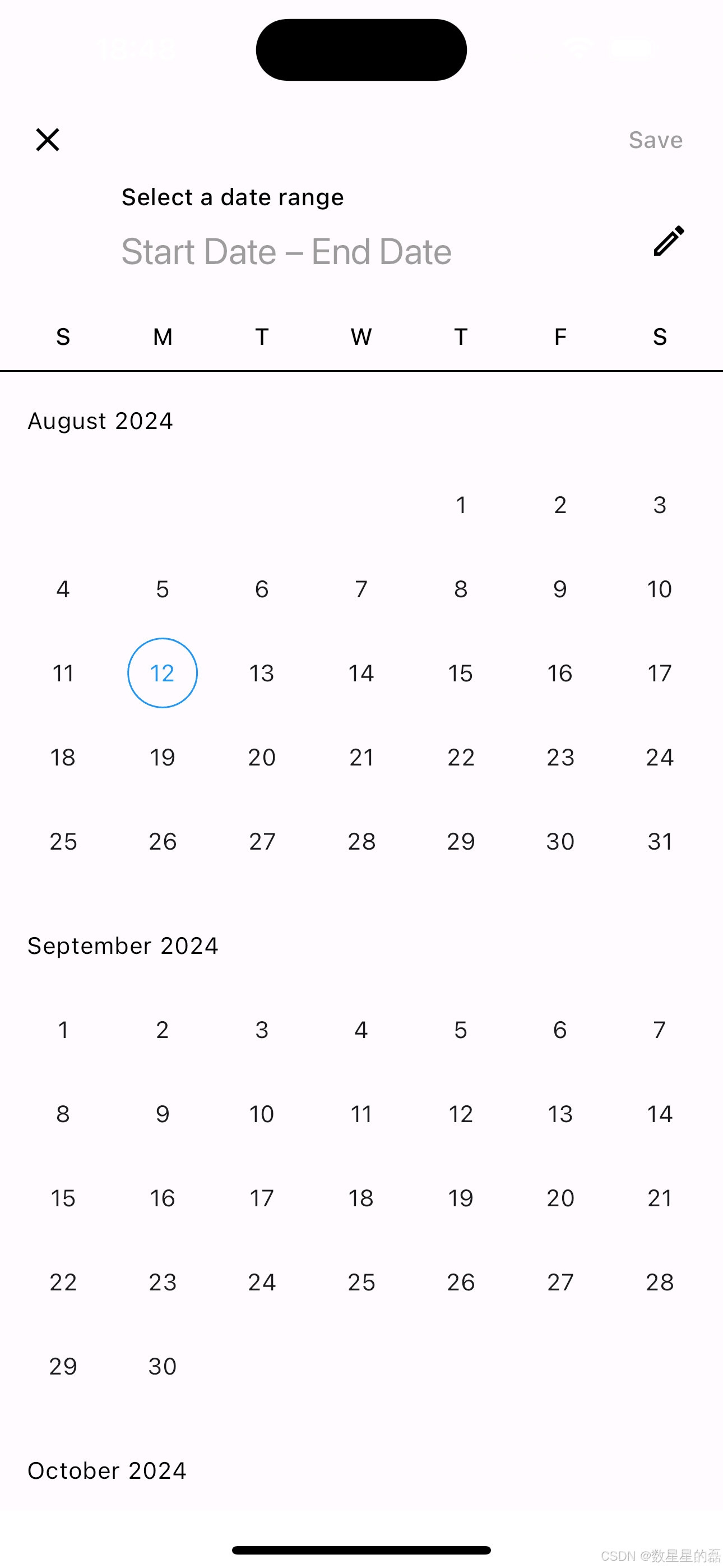Choose September 25
Screen dimensions: 723x1568
[361, 1282]
